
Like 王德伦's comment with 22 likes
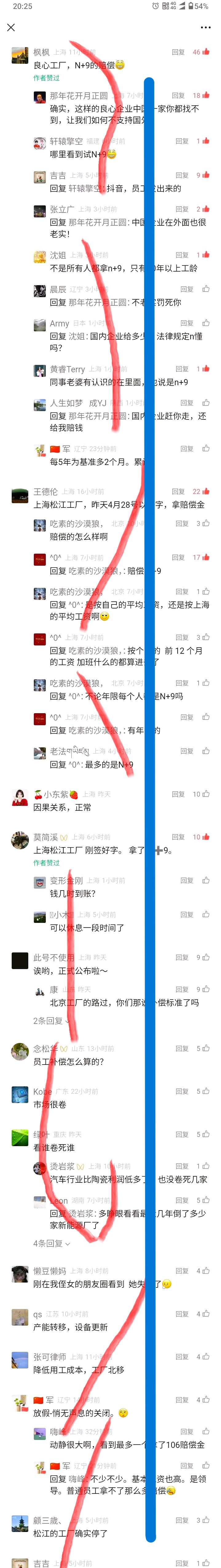pyautogui.click(x=206, y=491)
